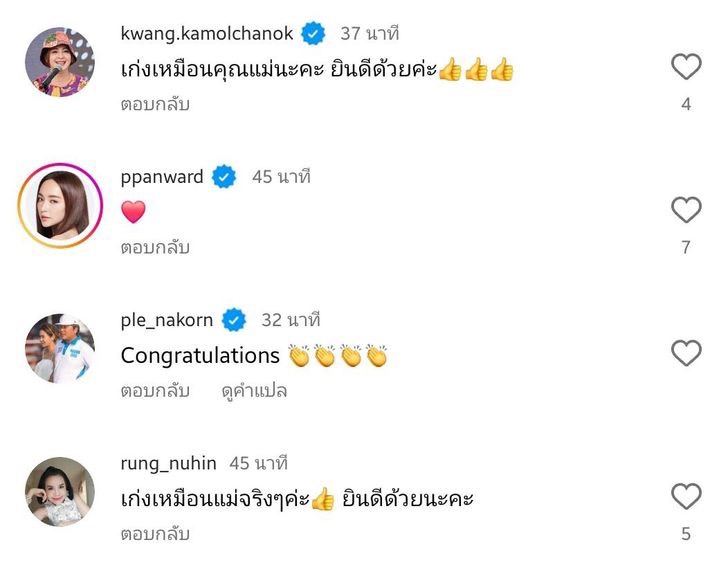Open ple_nakorn's profile picture
Image resolution: width=728 pixels, height=561 pixels.
coord(60,349)
